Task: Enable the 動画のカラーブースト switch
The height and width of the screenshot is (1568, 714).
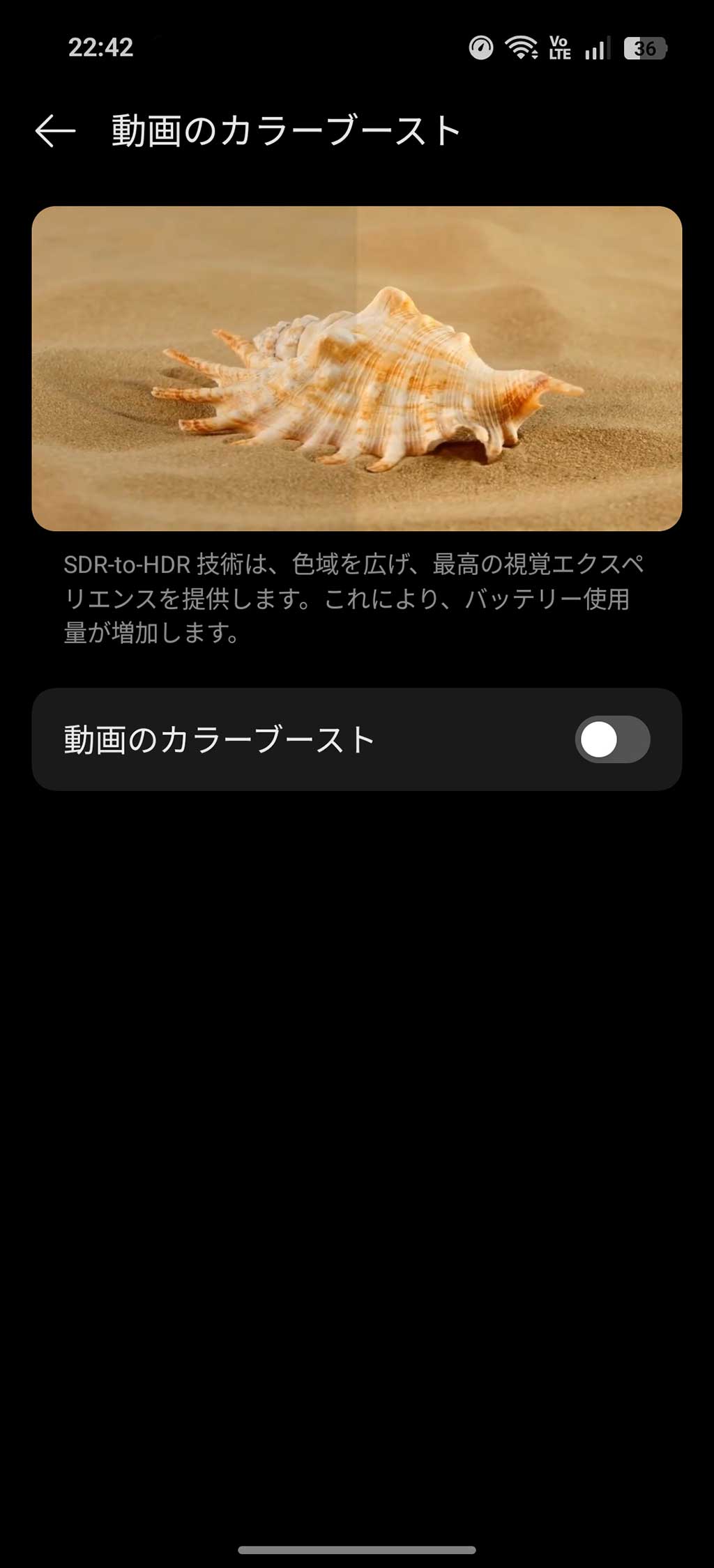Action: 612,739
